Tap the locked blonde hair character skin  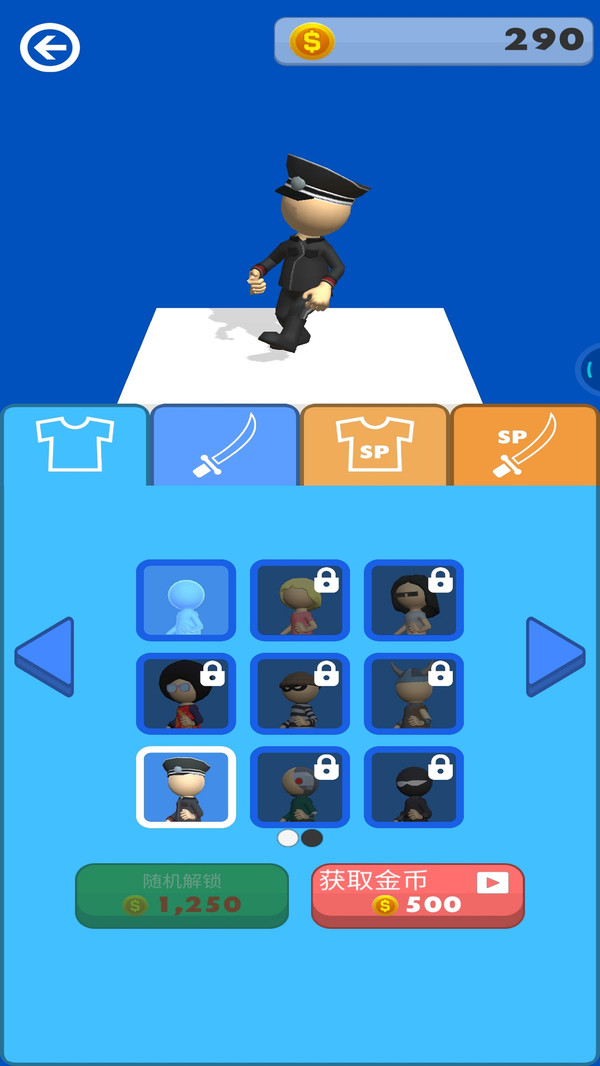pos(300,600)
